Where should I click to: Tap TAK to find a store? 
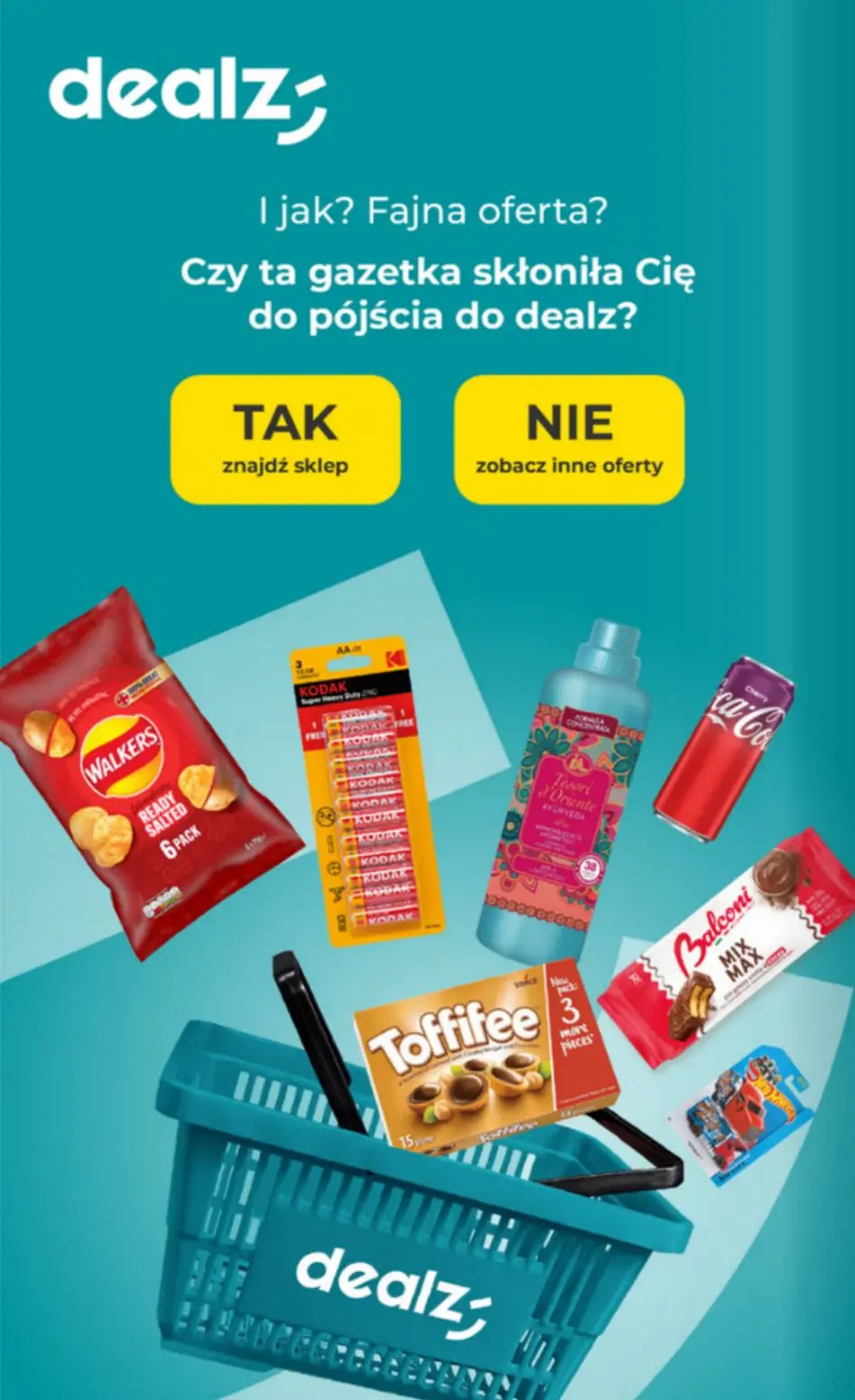coord(285,439)
